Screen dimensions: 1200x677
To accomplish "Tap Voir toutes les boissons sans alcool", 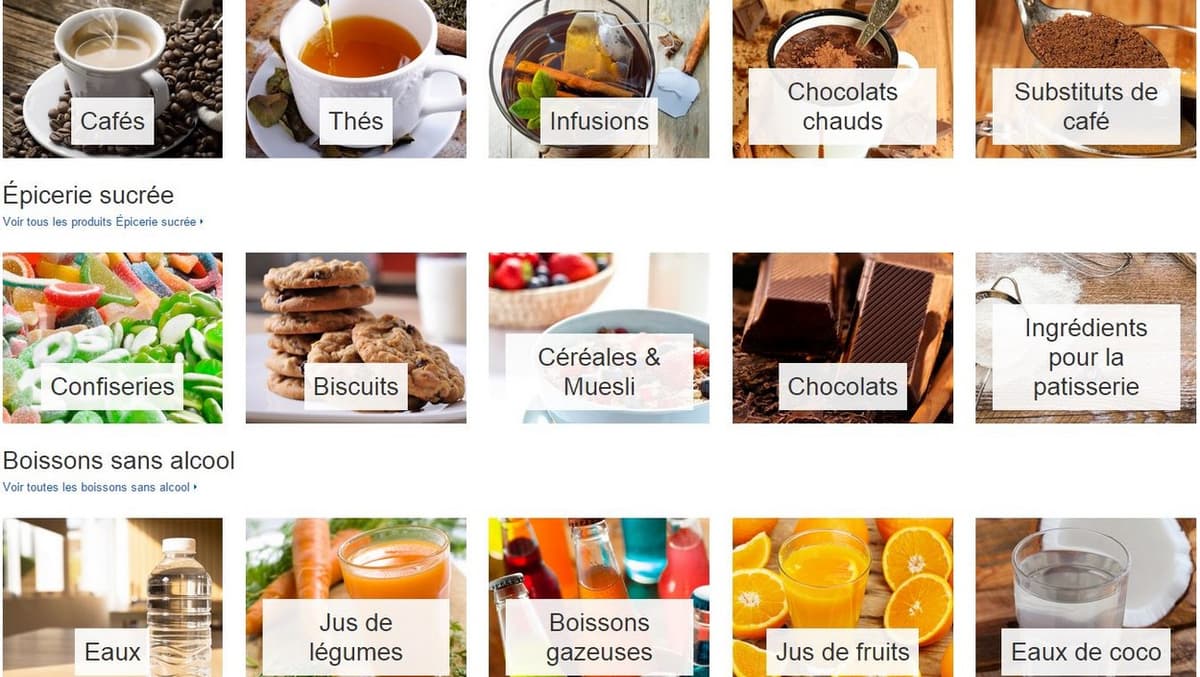I will (x=97, y=488).
